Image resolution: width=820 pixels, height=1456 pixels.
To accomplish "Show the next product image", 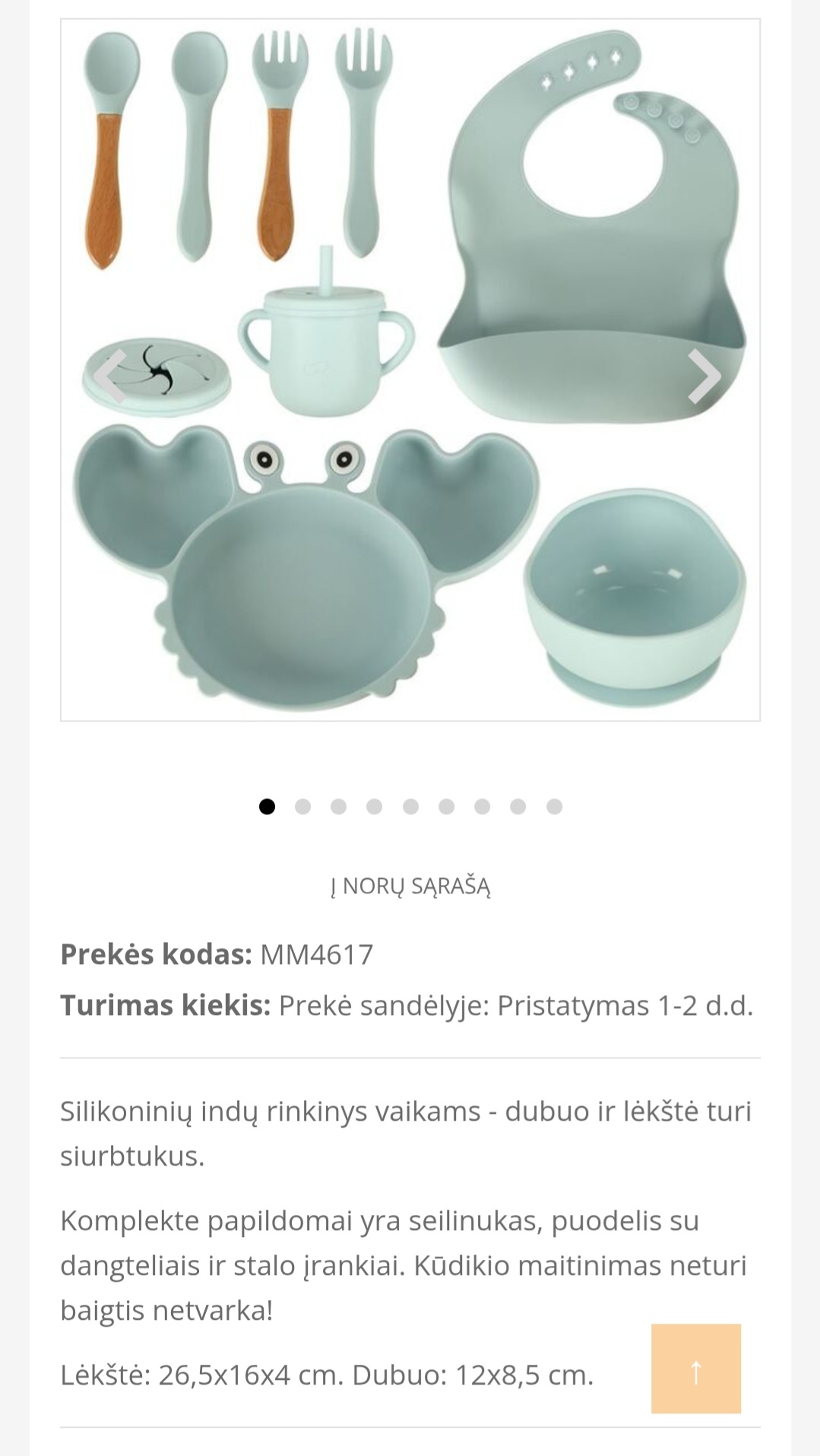I will point(704,376).
